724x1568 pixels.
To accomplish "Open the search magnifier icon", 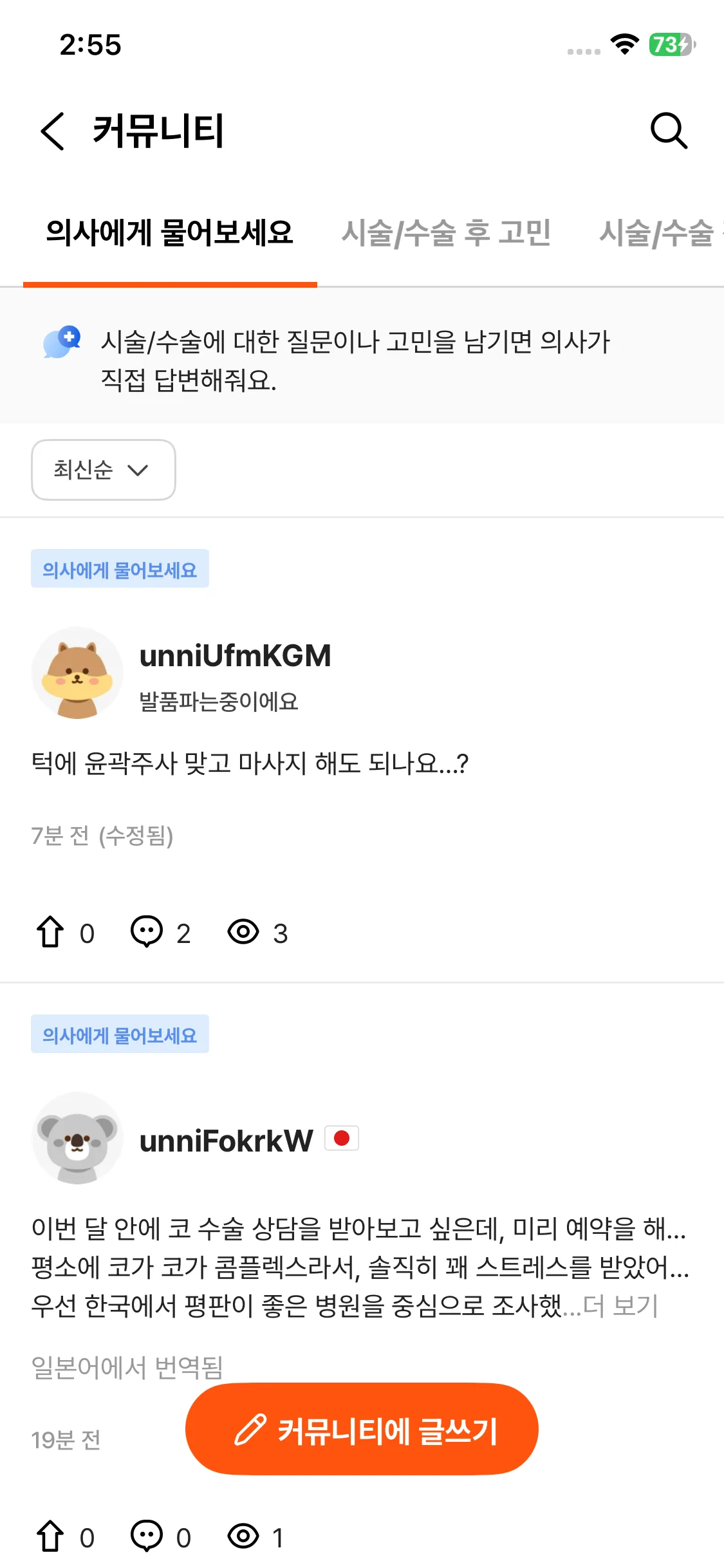I will tap(669, 131).
